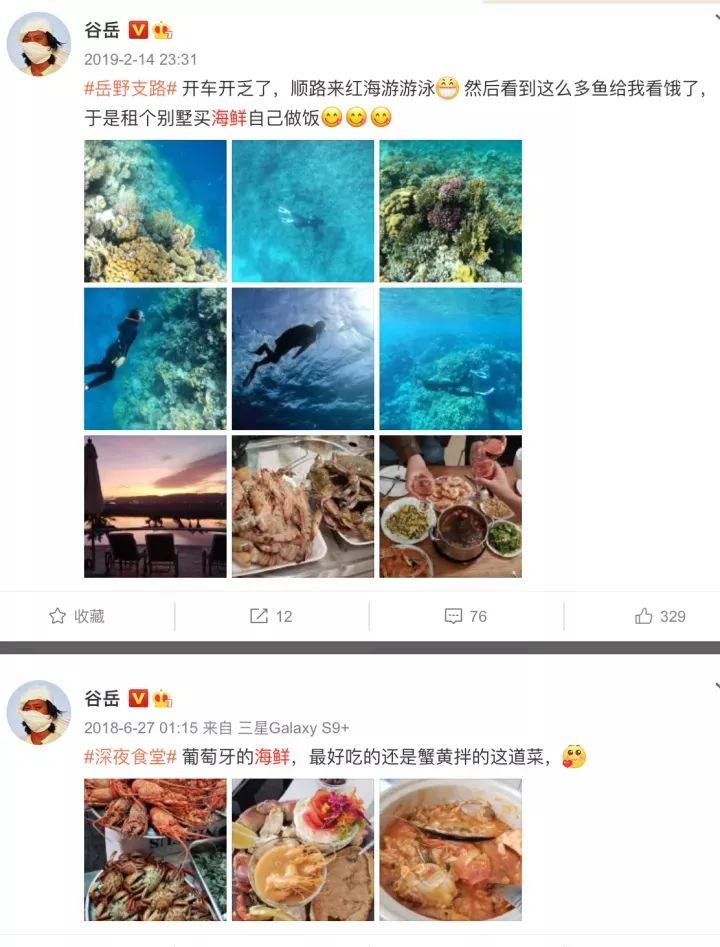View the sunset poolside photo
This screenshot has width=720, height=947.
pyautogui.click(x=155, y=506)
